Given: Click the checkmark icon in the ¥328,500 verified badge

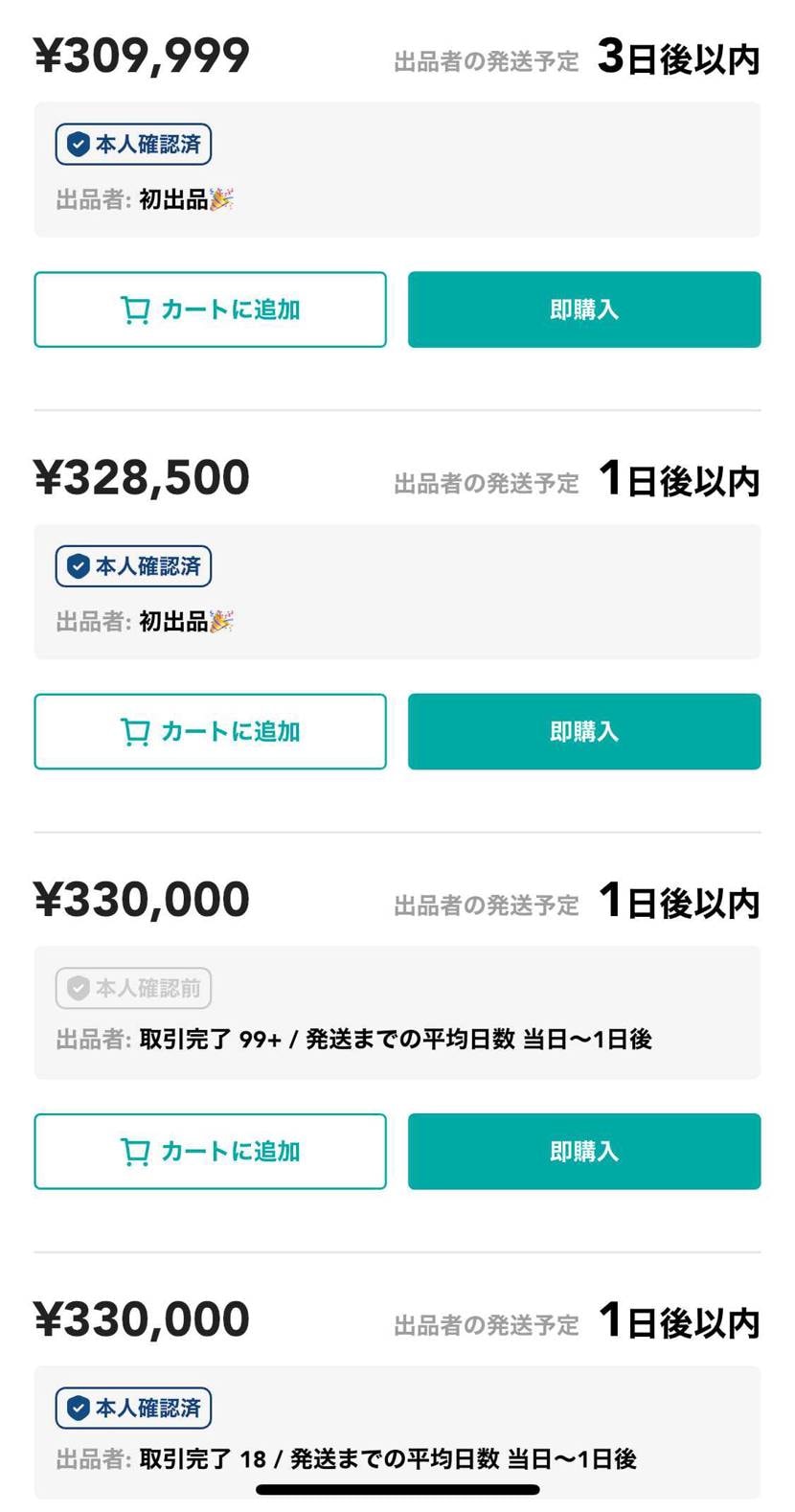Looking at the screenshot, I should [77, 566].
